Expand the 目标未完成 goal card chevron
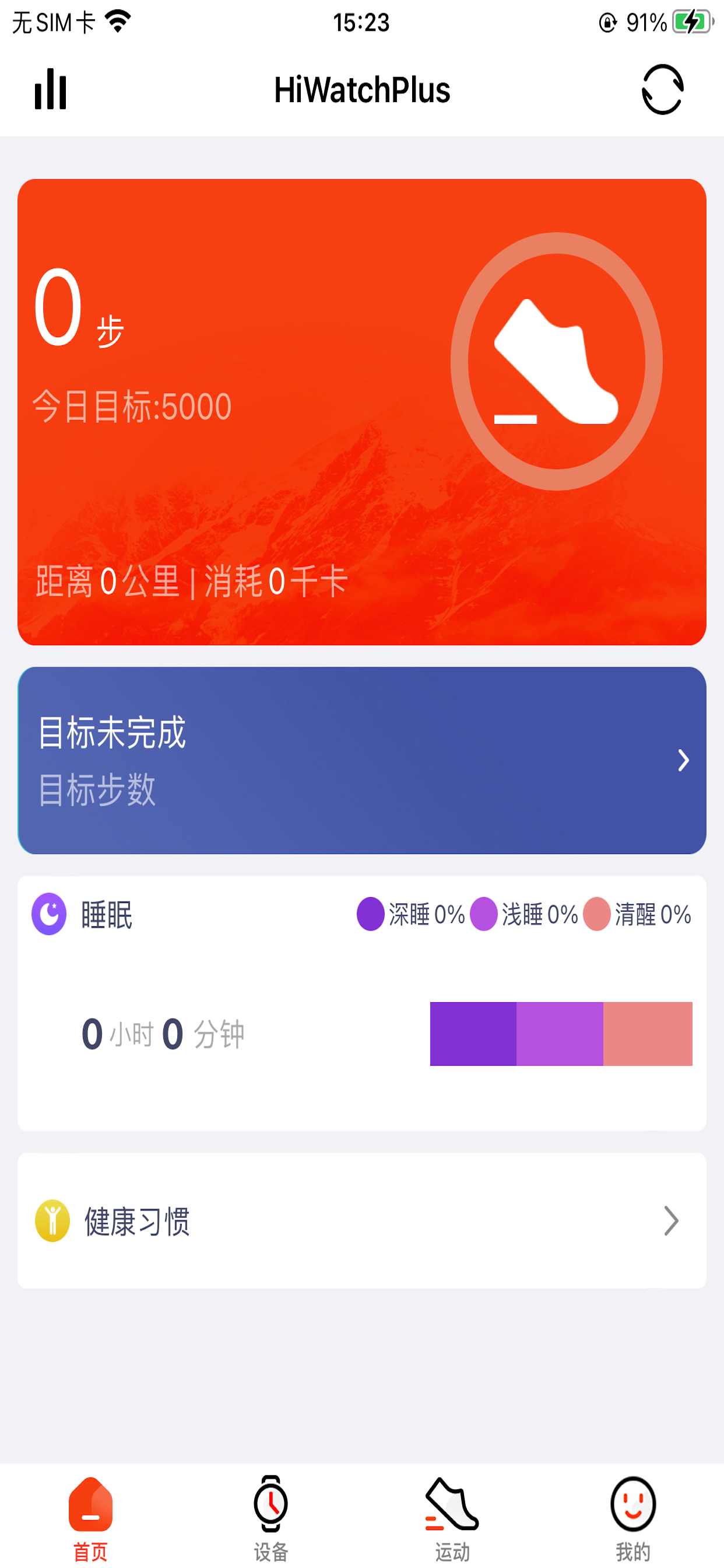Screen dimensions: 724x1568 (681, 760)
